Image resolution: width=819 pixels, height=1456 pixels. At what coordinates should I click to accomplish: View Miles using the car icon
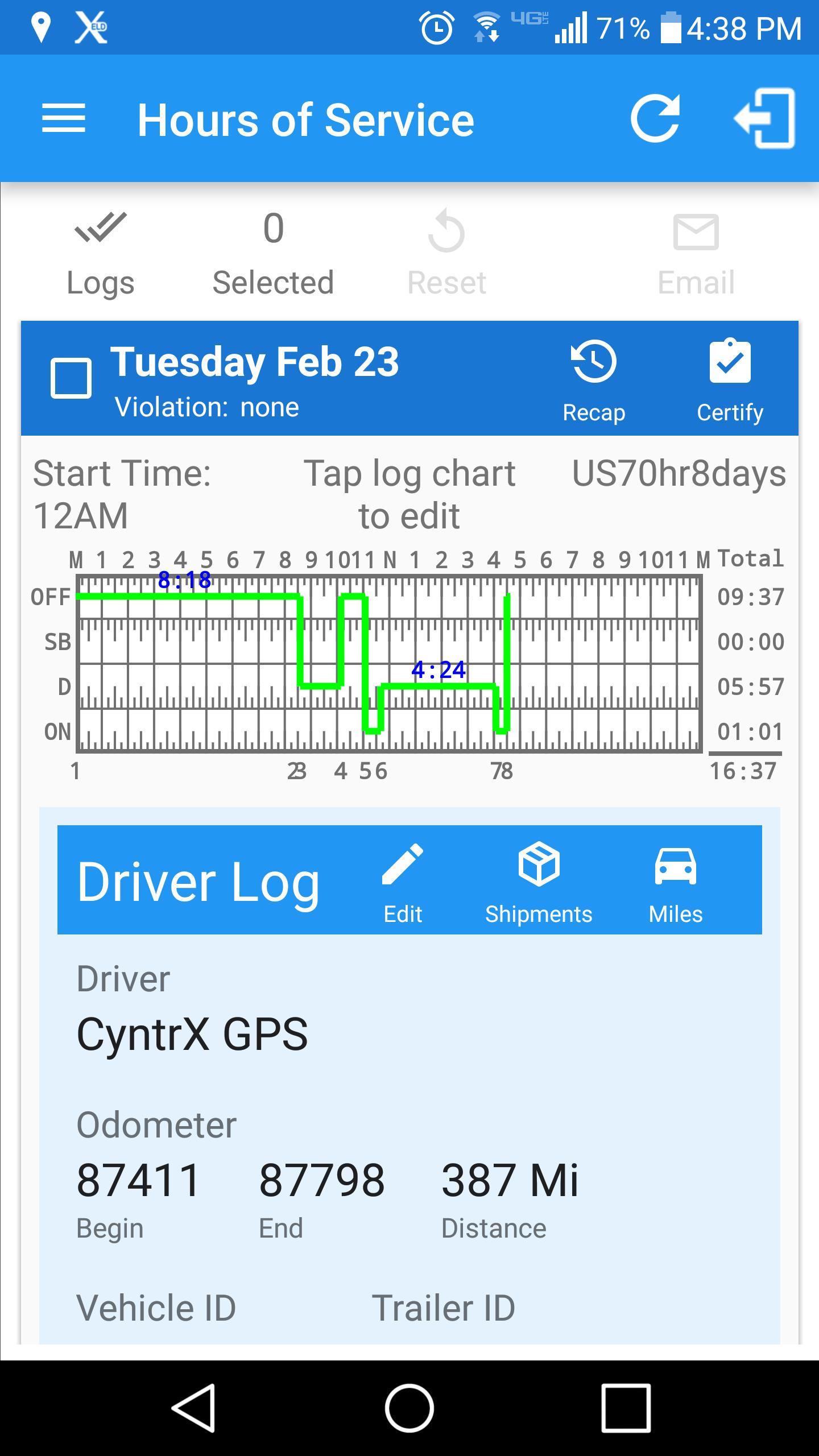676,879
